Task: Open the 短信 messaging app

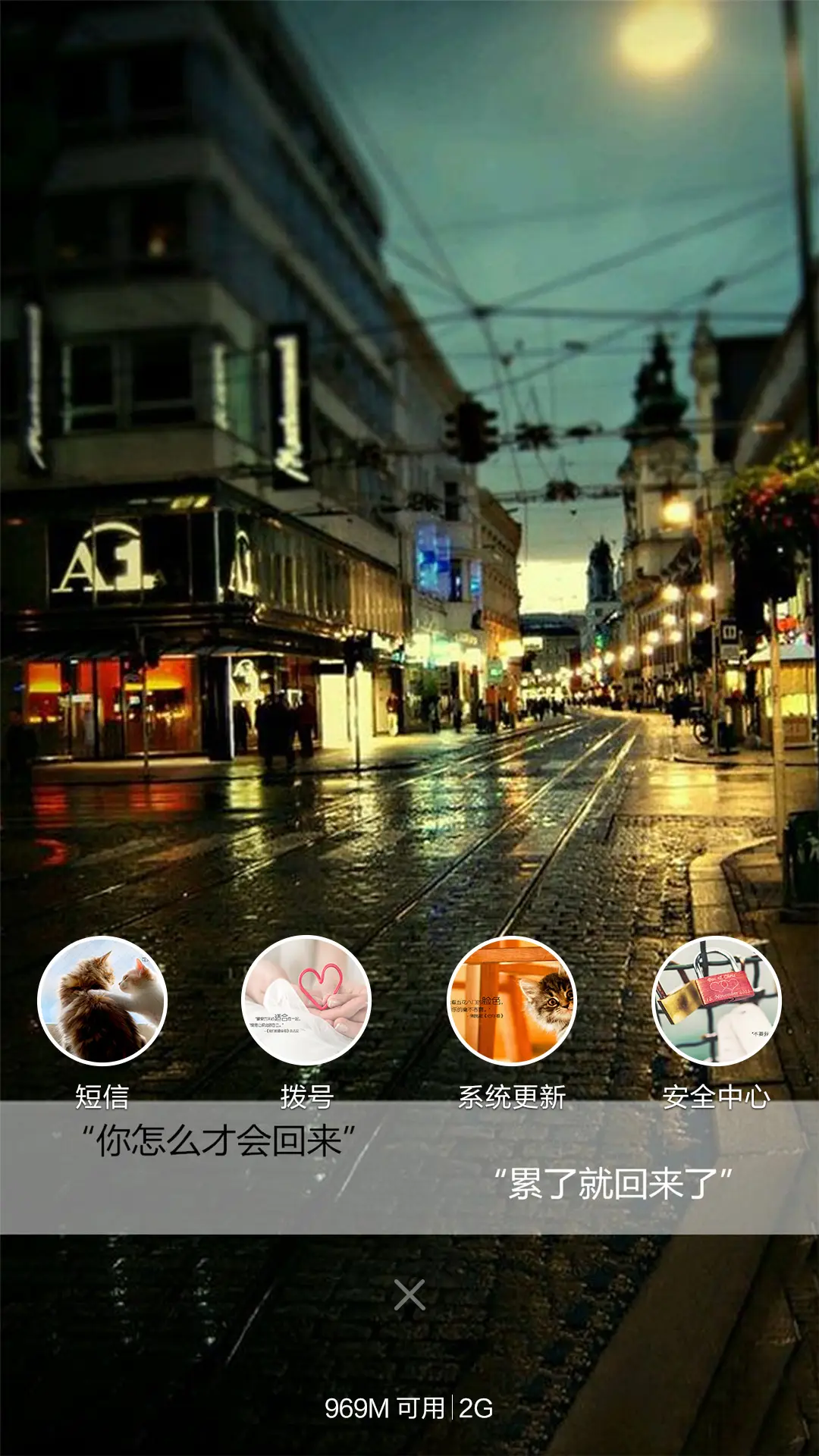Action: click(x=102, y=1001)
